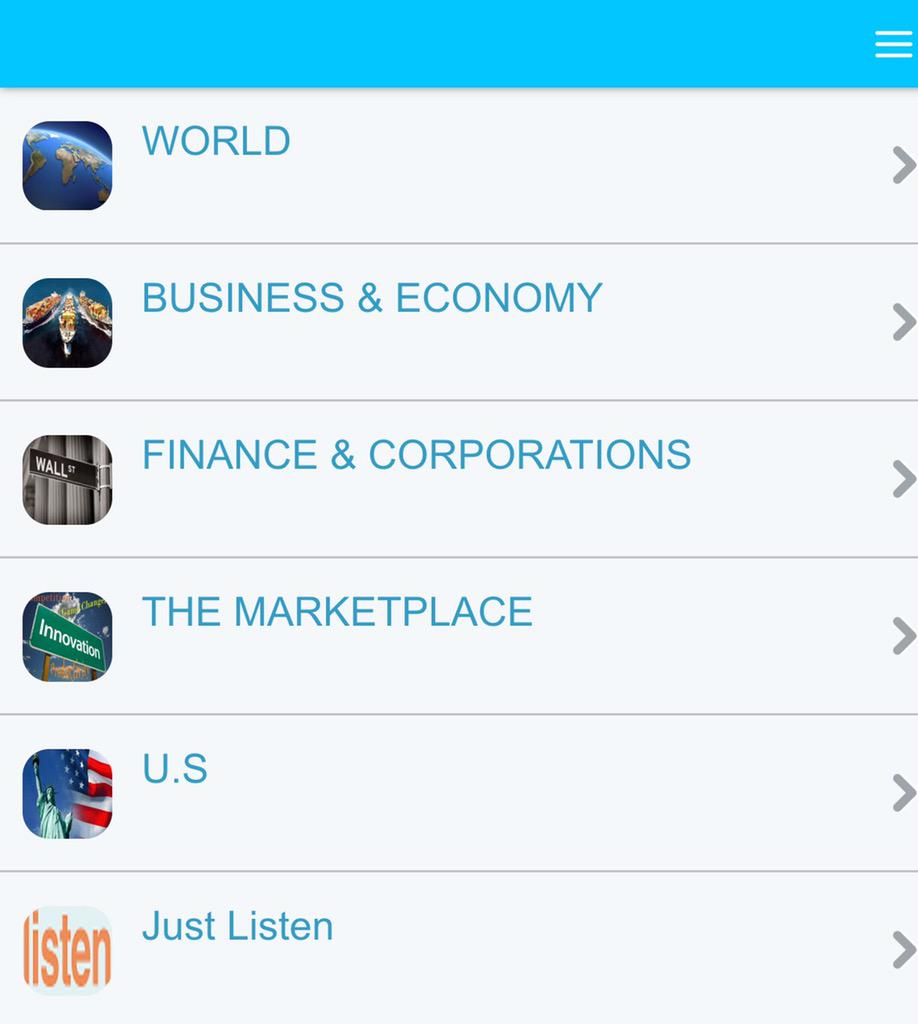Viewport: 918px width, 1024px height.
Task: Open the hamburger menu
Action: [893, 44]
